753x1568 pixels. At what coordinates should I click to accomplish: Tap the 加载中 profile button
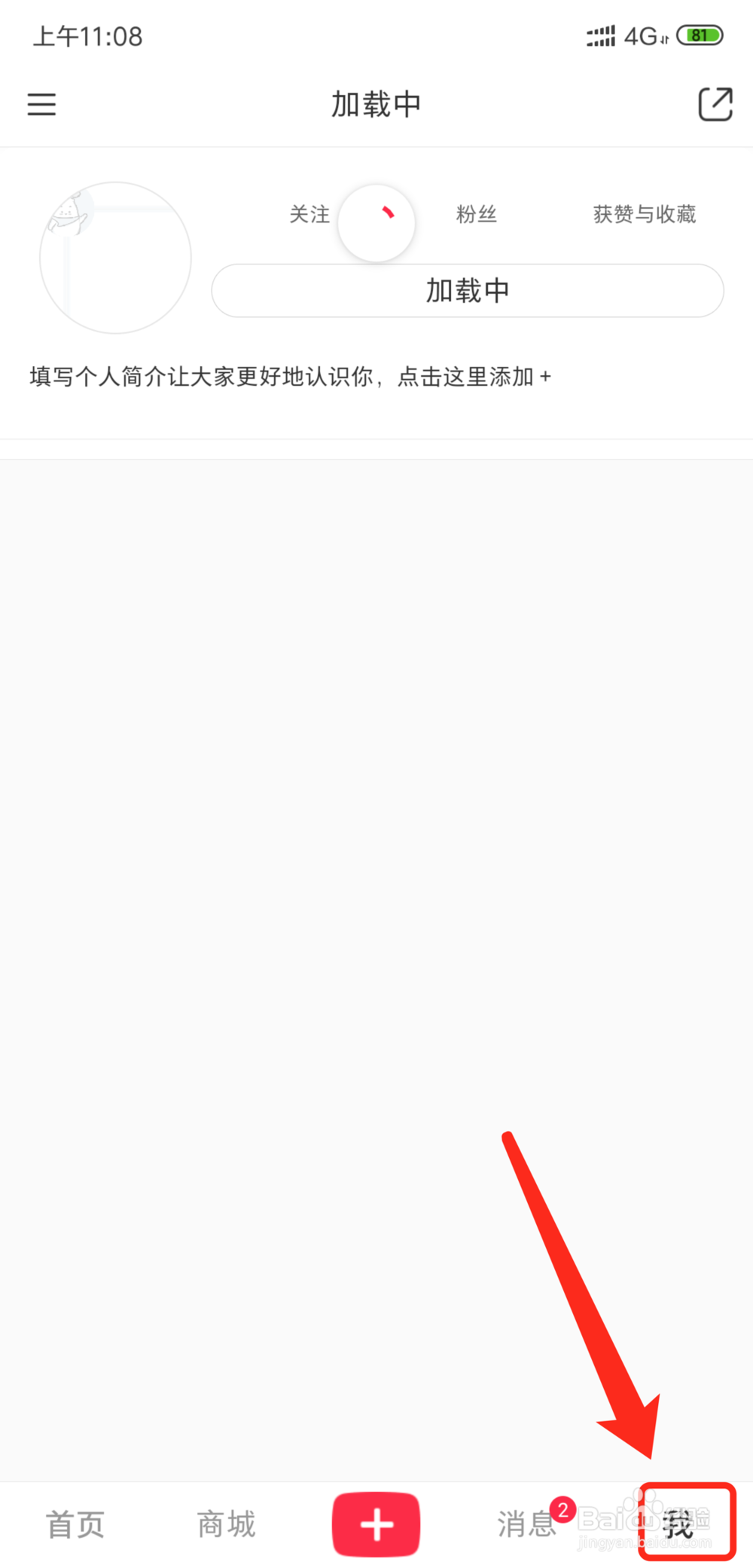click(x=468, y=290)
